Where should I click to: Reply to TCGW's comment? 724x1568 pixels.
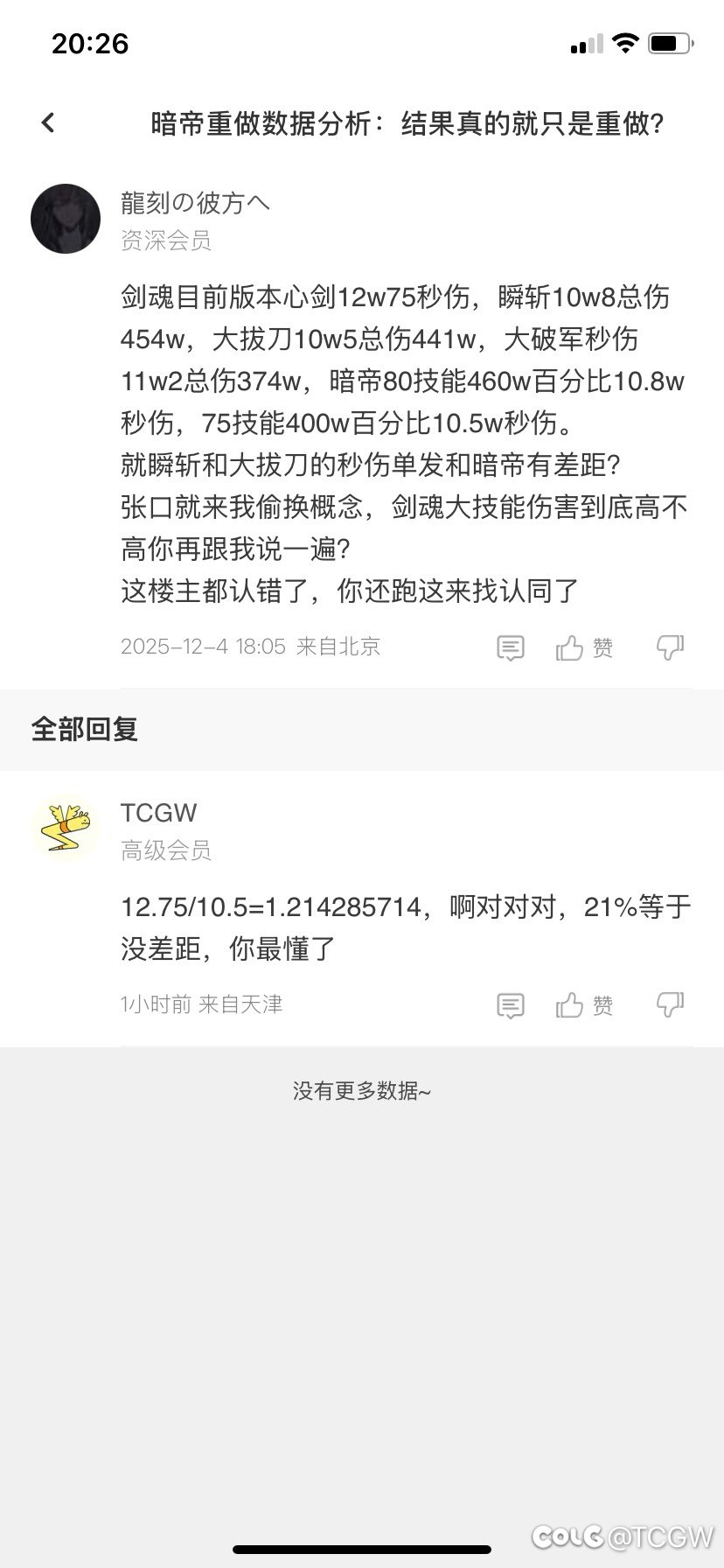(510, 1005)
